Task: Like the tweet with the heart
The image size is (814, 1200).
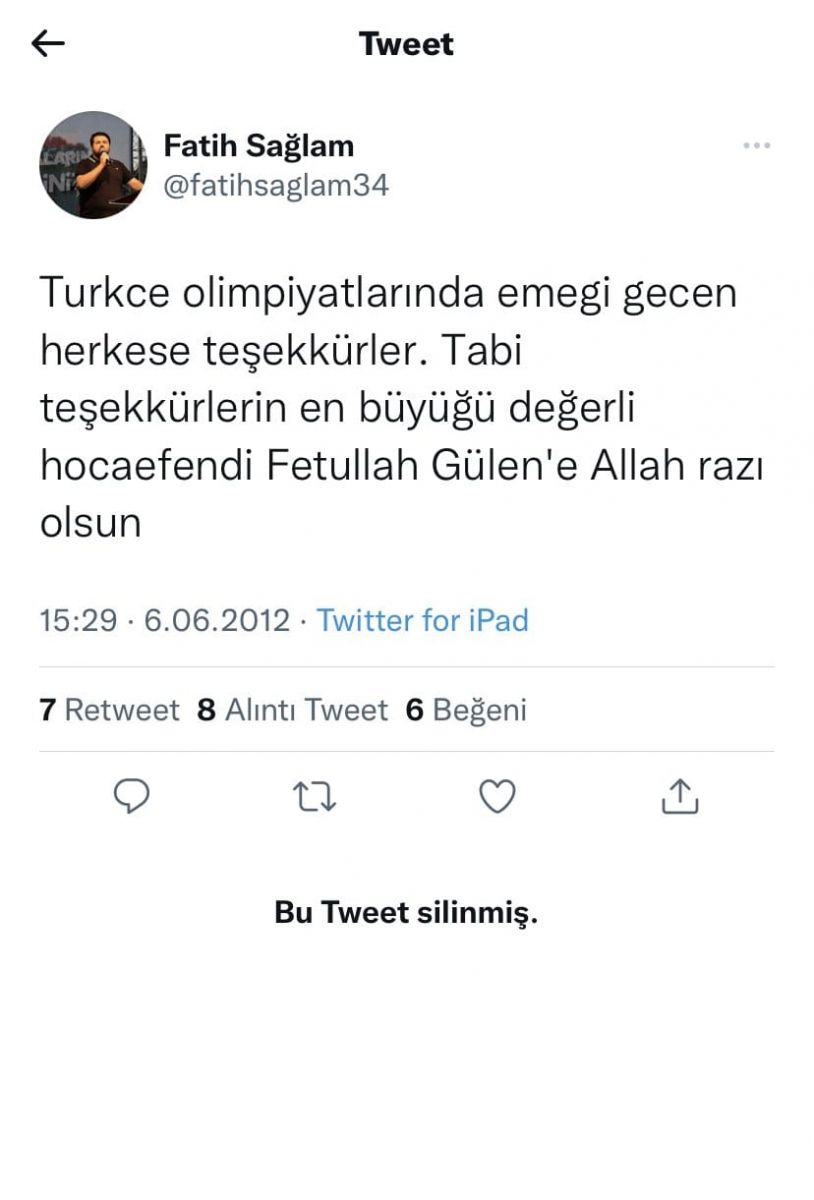Action: (497, 796)
